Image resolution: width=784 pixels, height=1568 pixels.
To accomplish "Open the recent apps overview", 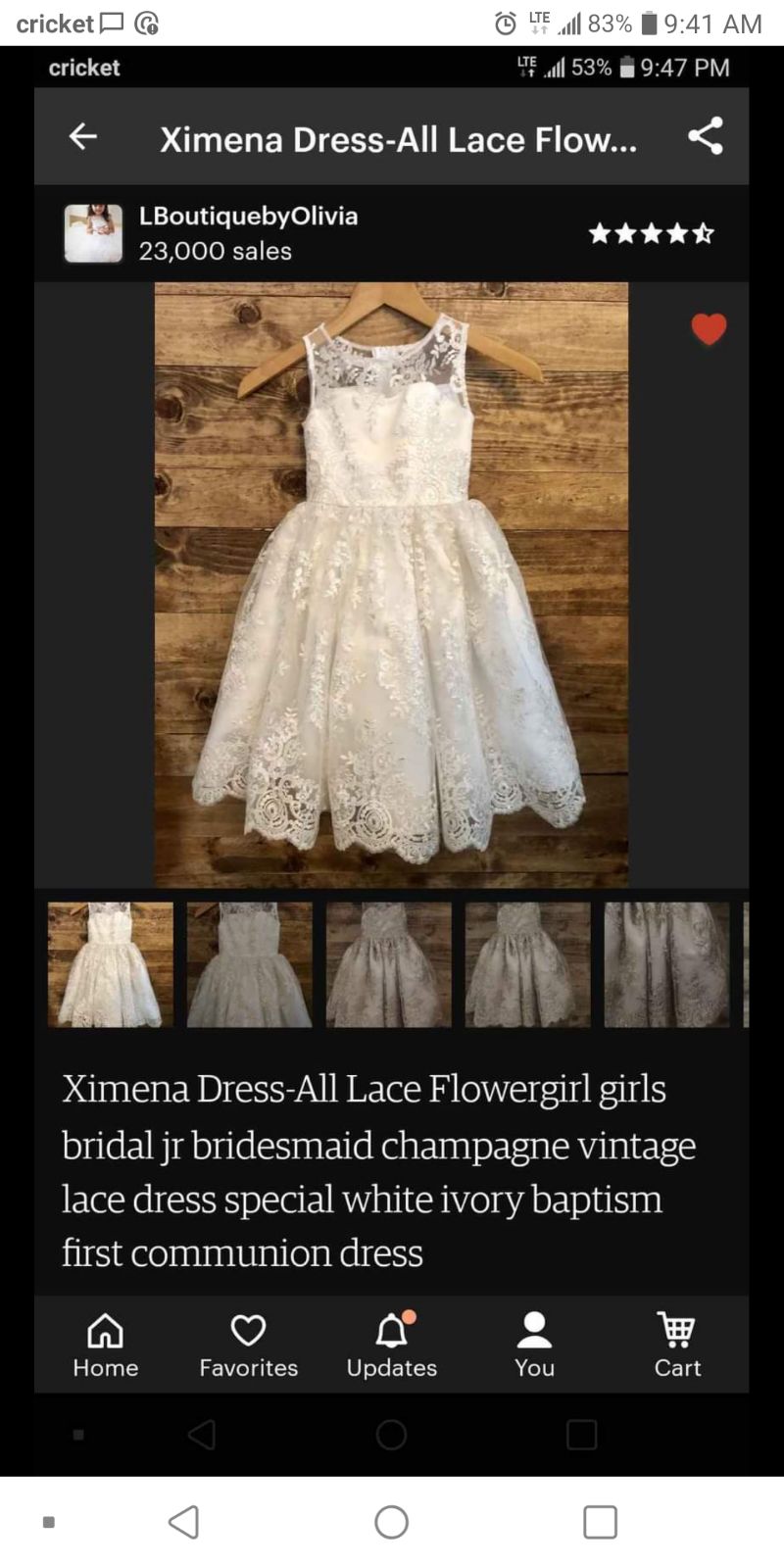I will coord(600,1522).
